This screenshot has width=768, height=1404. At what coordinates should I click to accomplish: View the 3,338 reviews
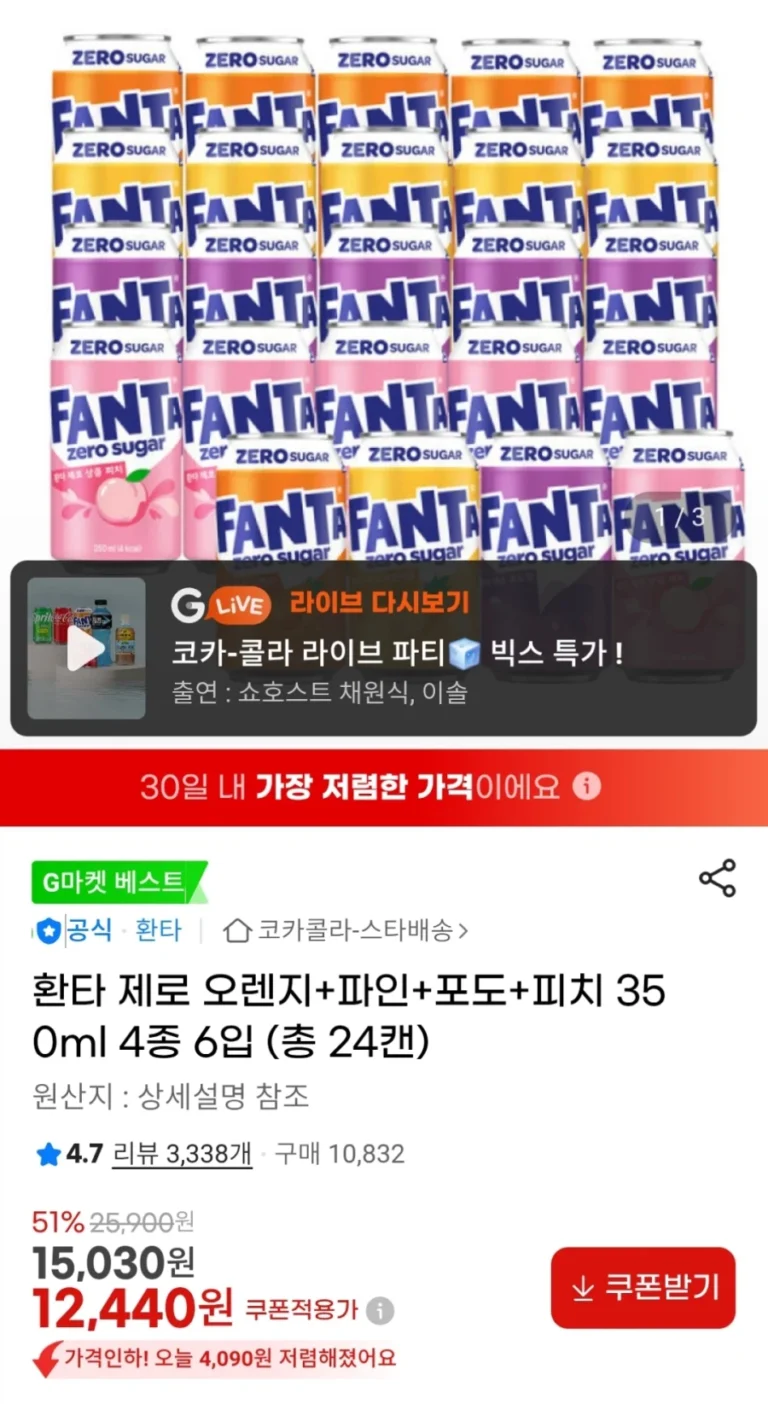182,1154
